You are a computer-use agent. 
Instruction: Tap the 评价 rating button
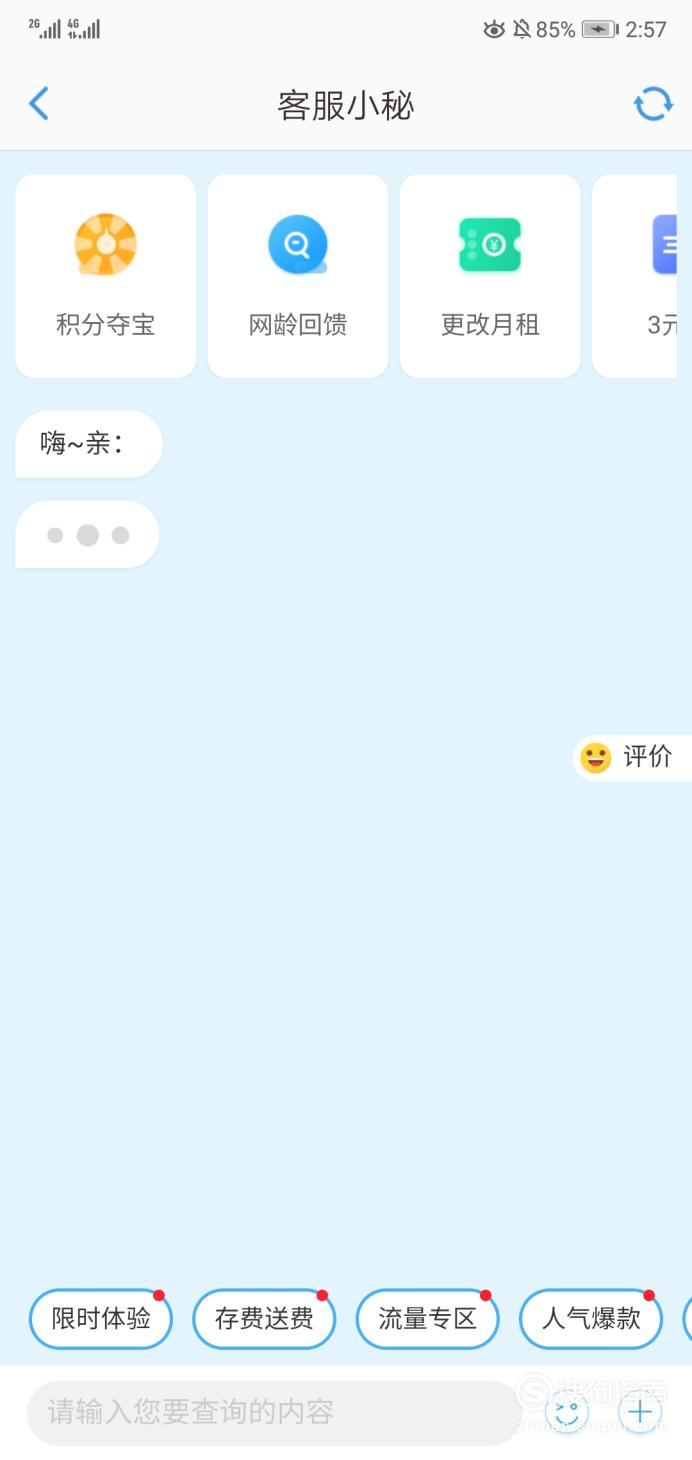pos(632,757)
